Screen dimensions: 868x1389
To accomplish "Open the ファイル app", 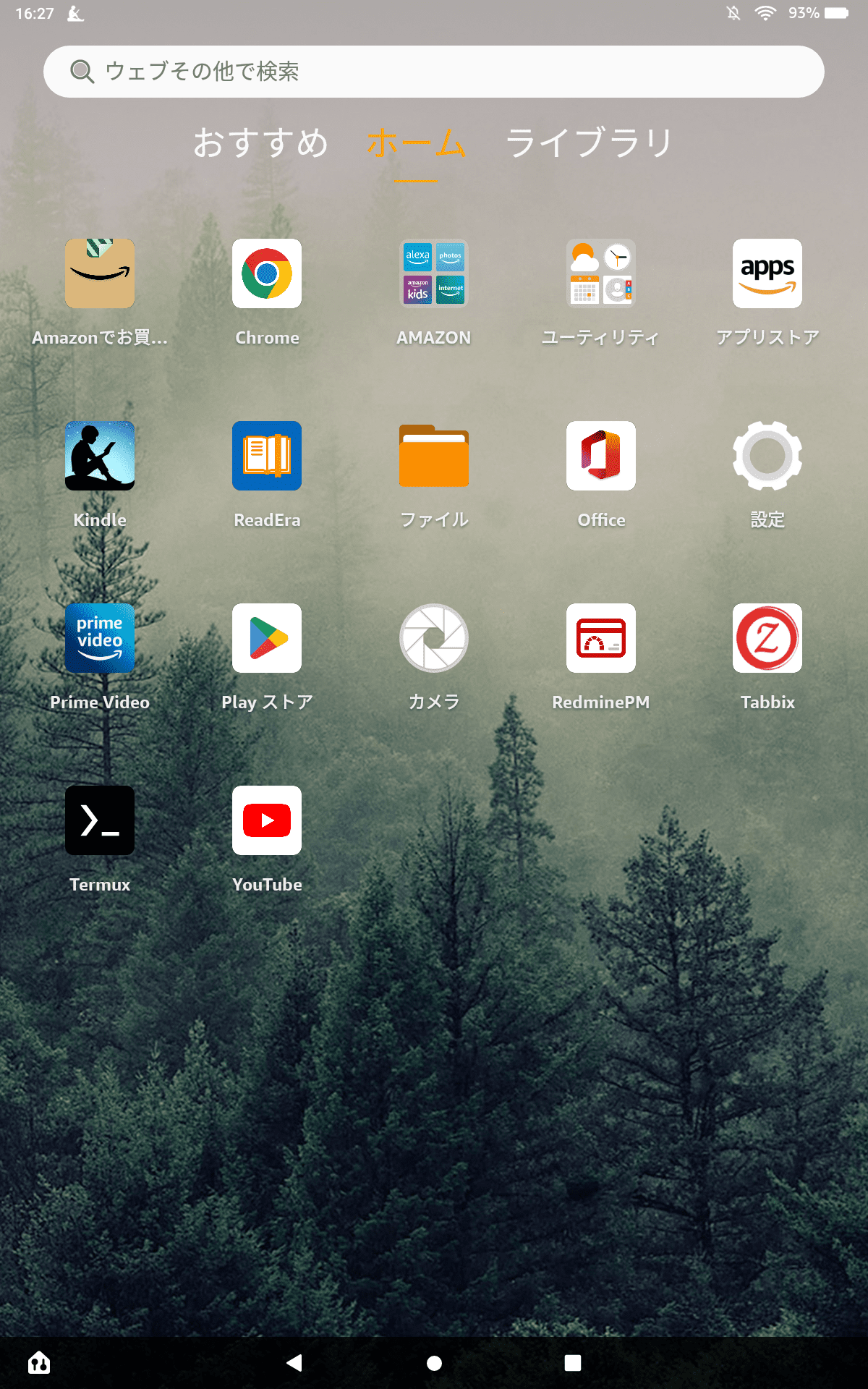I will pos(434,456).
